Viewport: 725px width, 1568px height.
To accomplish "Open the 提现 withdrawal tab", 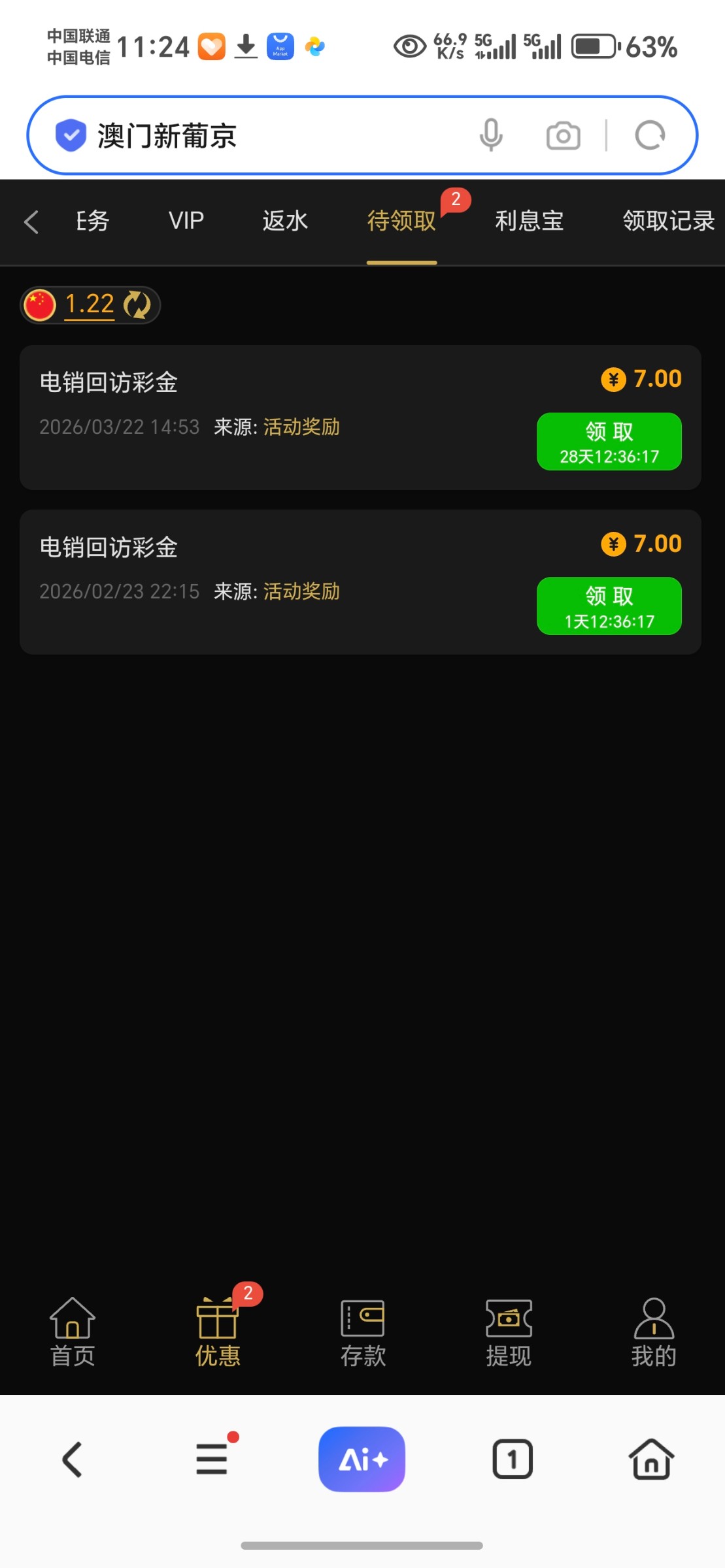I will coord(508,1333).
